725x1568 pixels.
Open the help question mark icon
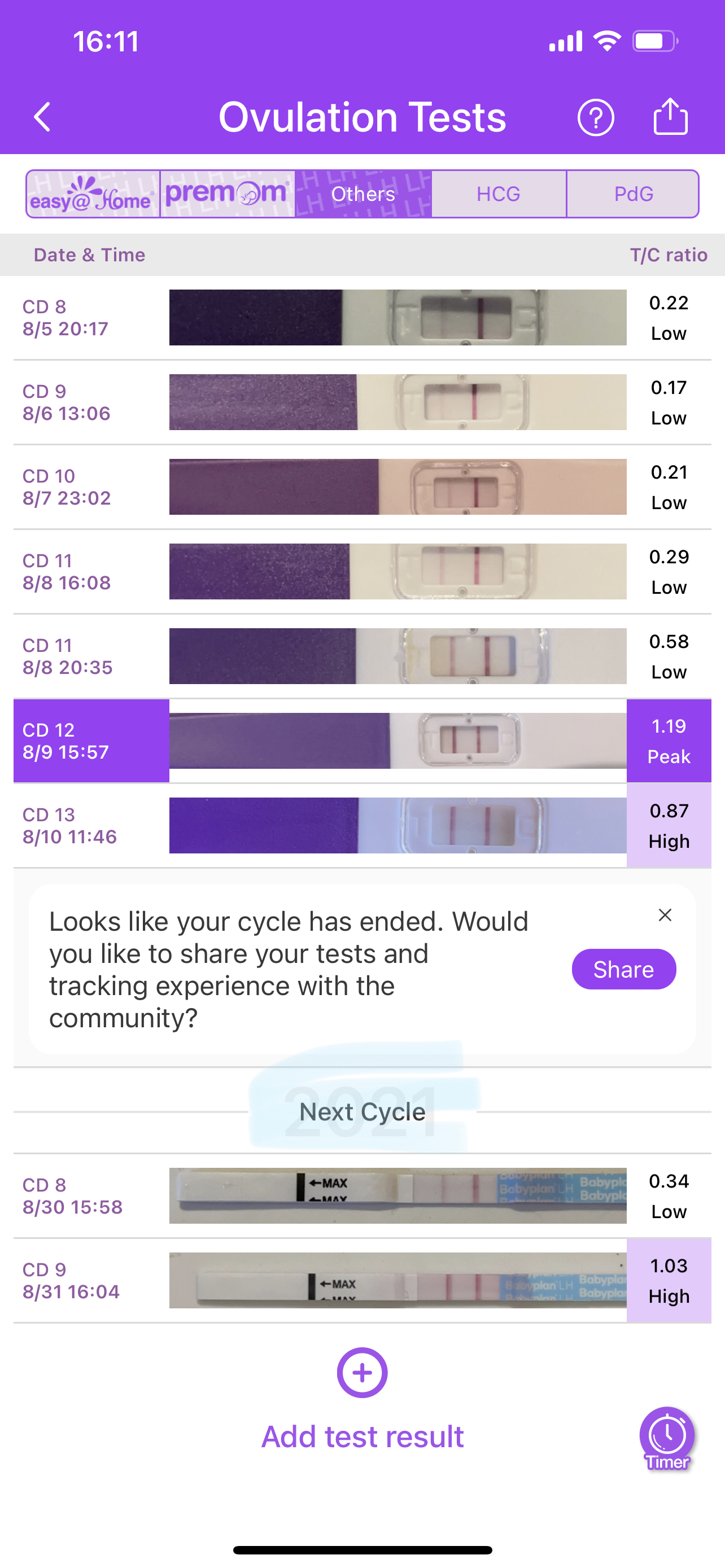pos(595,117)
